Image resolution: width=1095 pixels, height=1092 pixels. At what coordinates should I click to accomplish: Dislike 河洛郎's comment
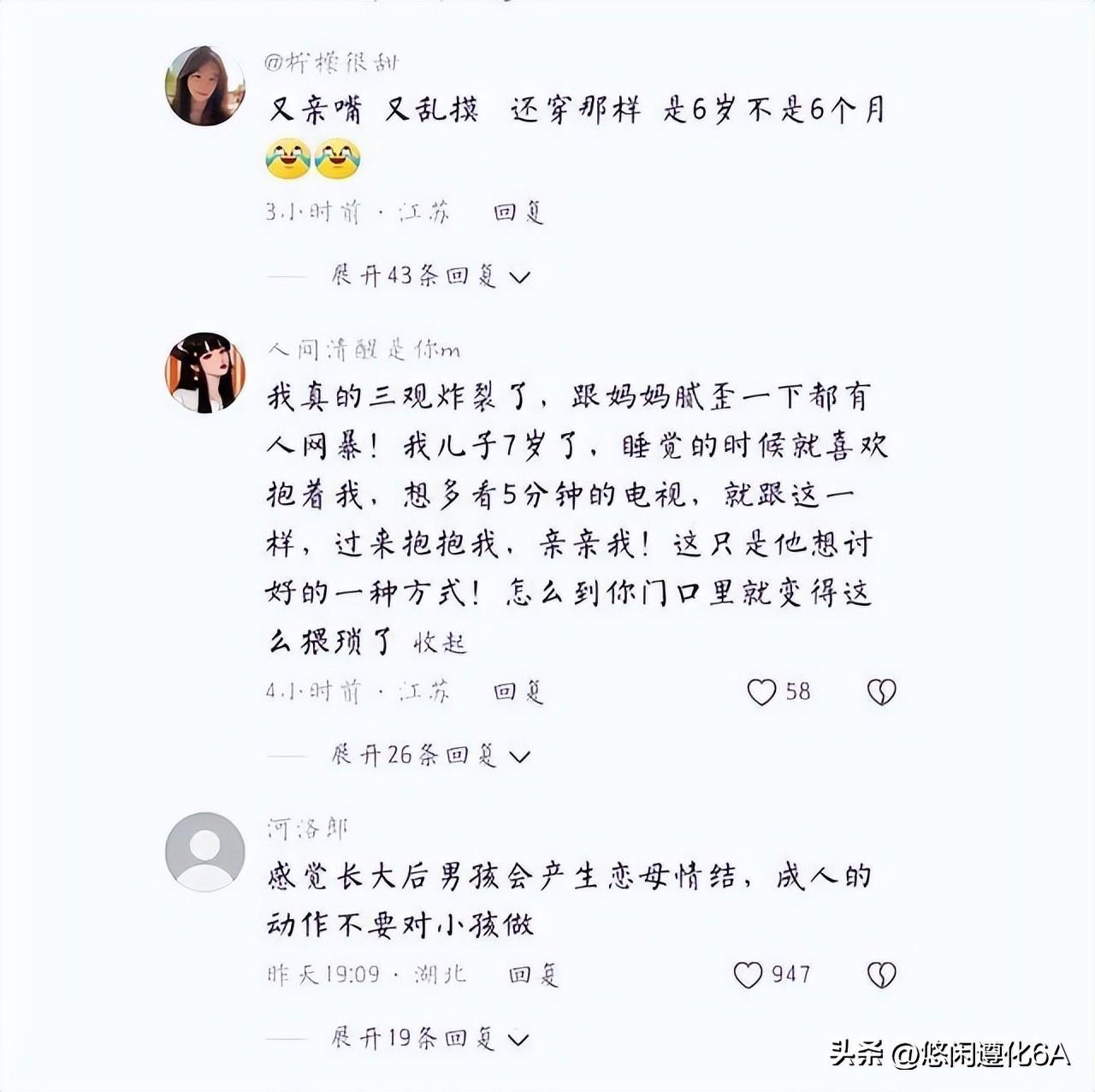point(881,974)
